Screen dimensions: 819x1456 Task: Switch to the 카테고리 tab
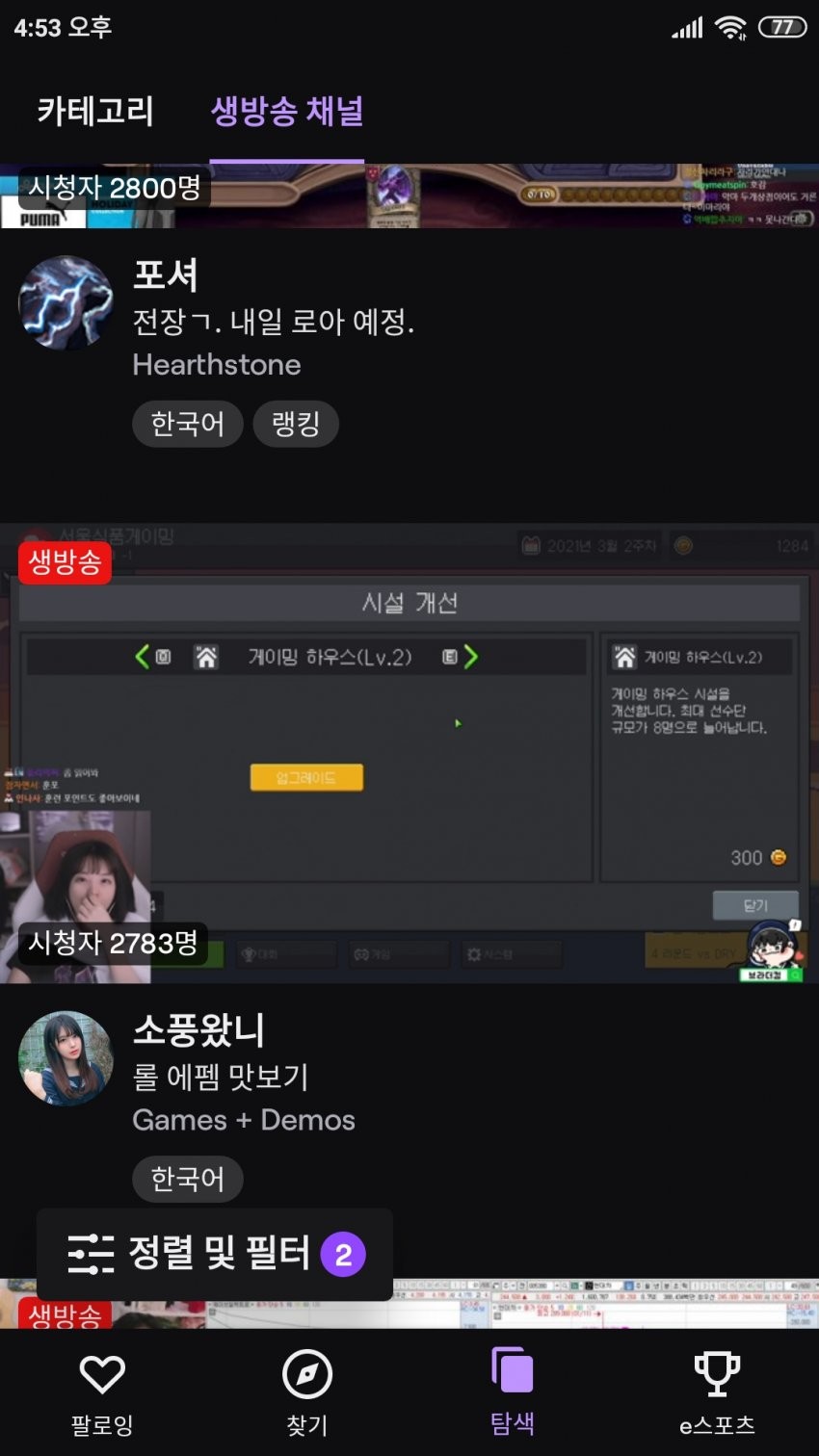tap(95, 112)
